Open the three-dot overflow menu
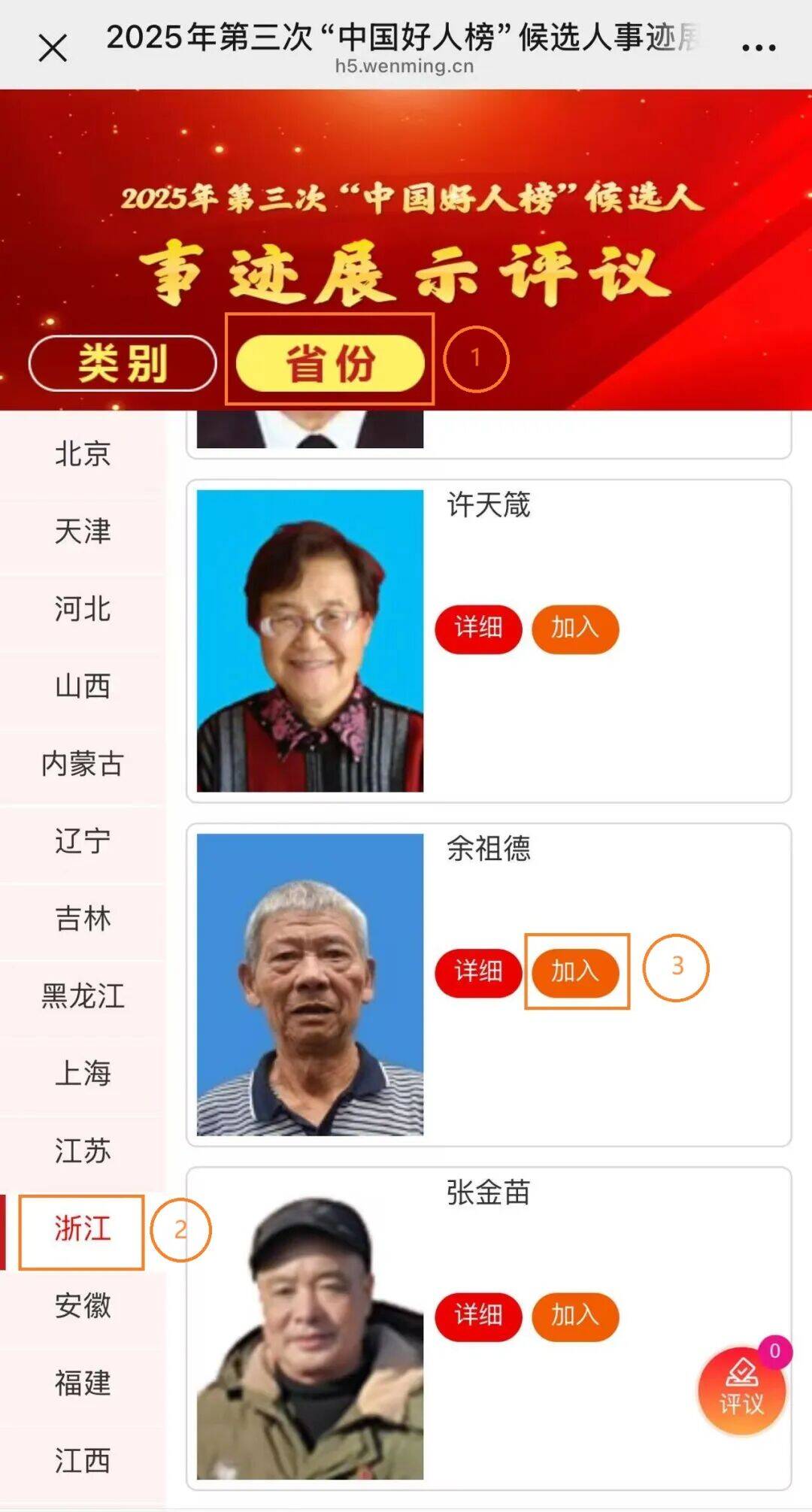812x1512 pixels. (758, 48)
